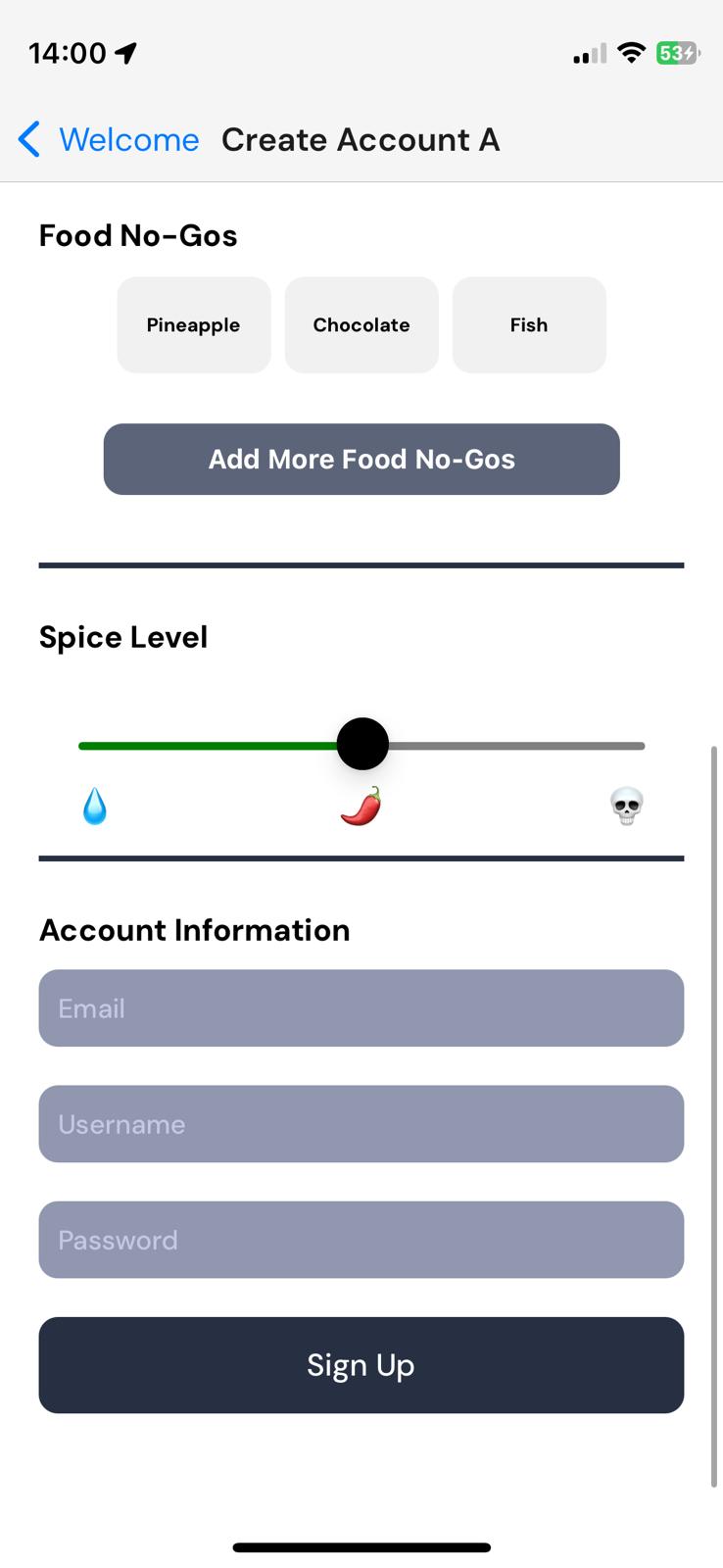Image resolution: width=723 pixels, height=1568 pixels.
Task: Focus the Password input field
Action: coord(361,1240)
